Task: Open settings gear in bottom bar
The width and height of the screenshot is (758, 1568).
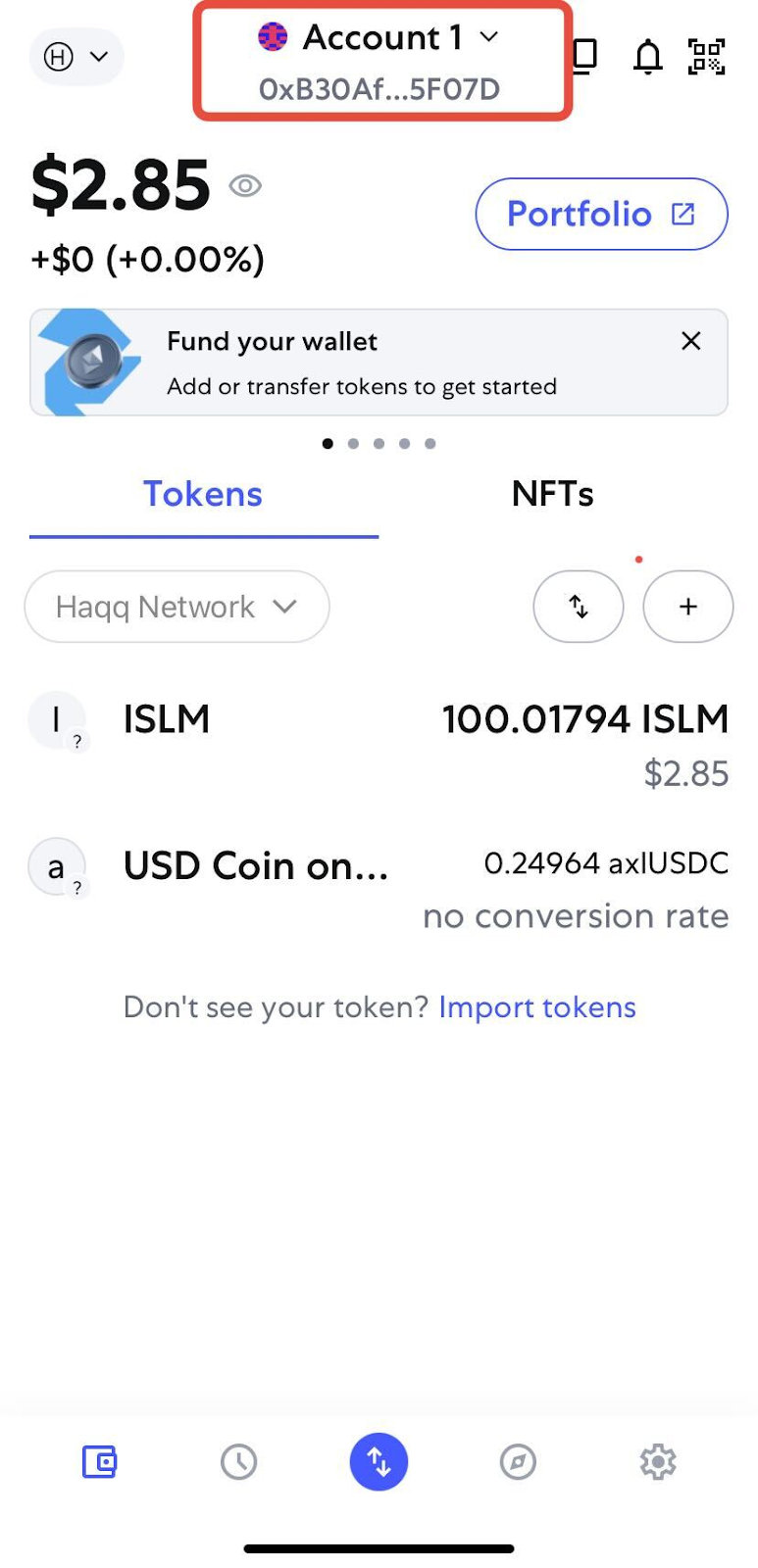Action: [x=658, y=1462]
